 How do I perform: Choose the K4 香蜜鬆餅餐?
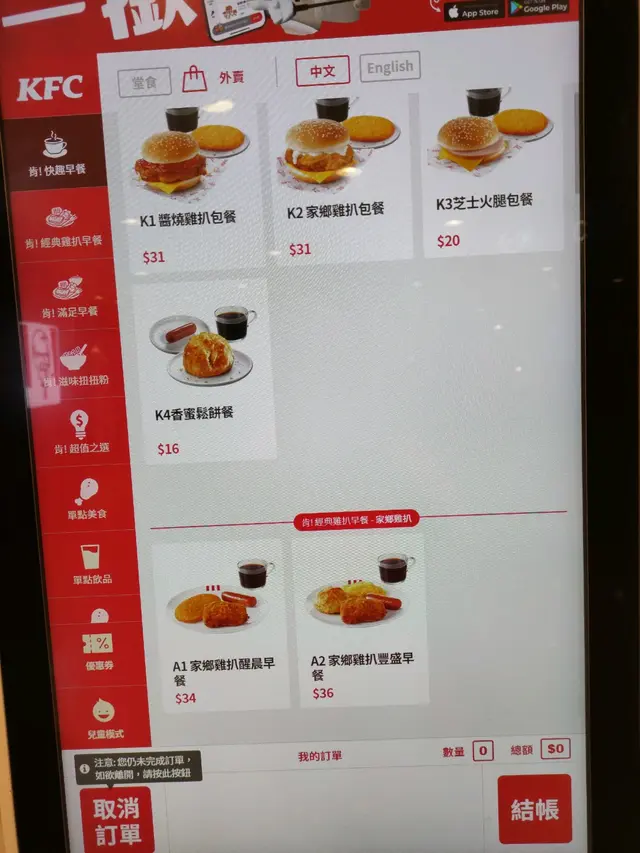coord(205,370)
